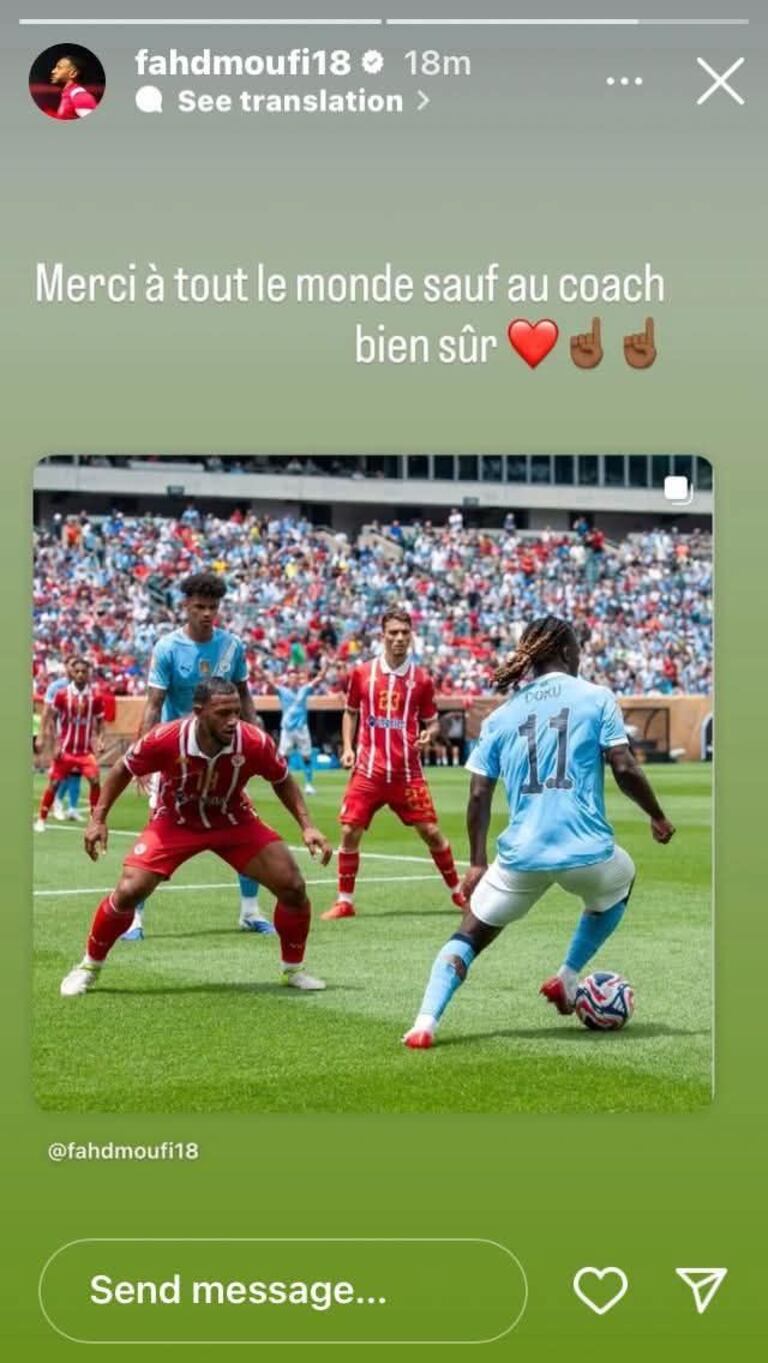Open the reshared football post
768x1363 pixels.
pos(373,782)
